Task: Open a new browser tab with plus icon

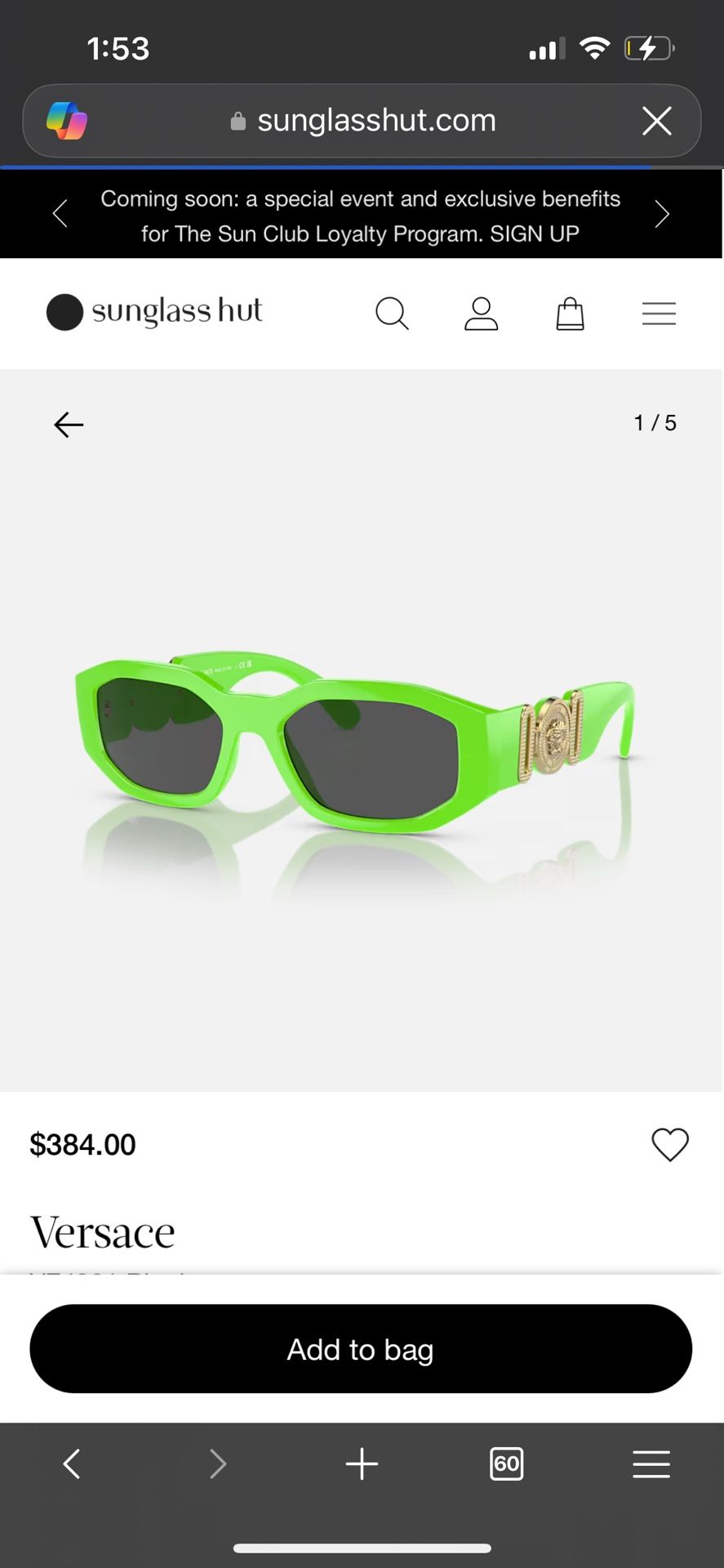Action: pos(362,1463)
